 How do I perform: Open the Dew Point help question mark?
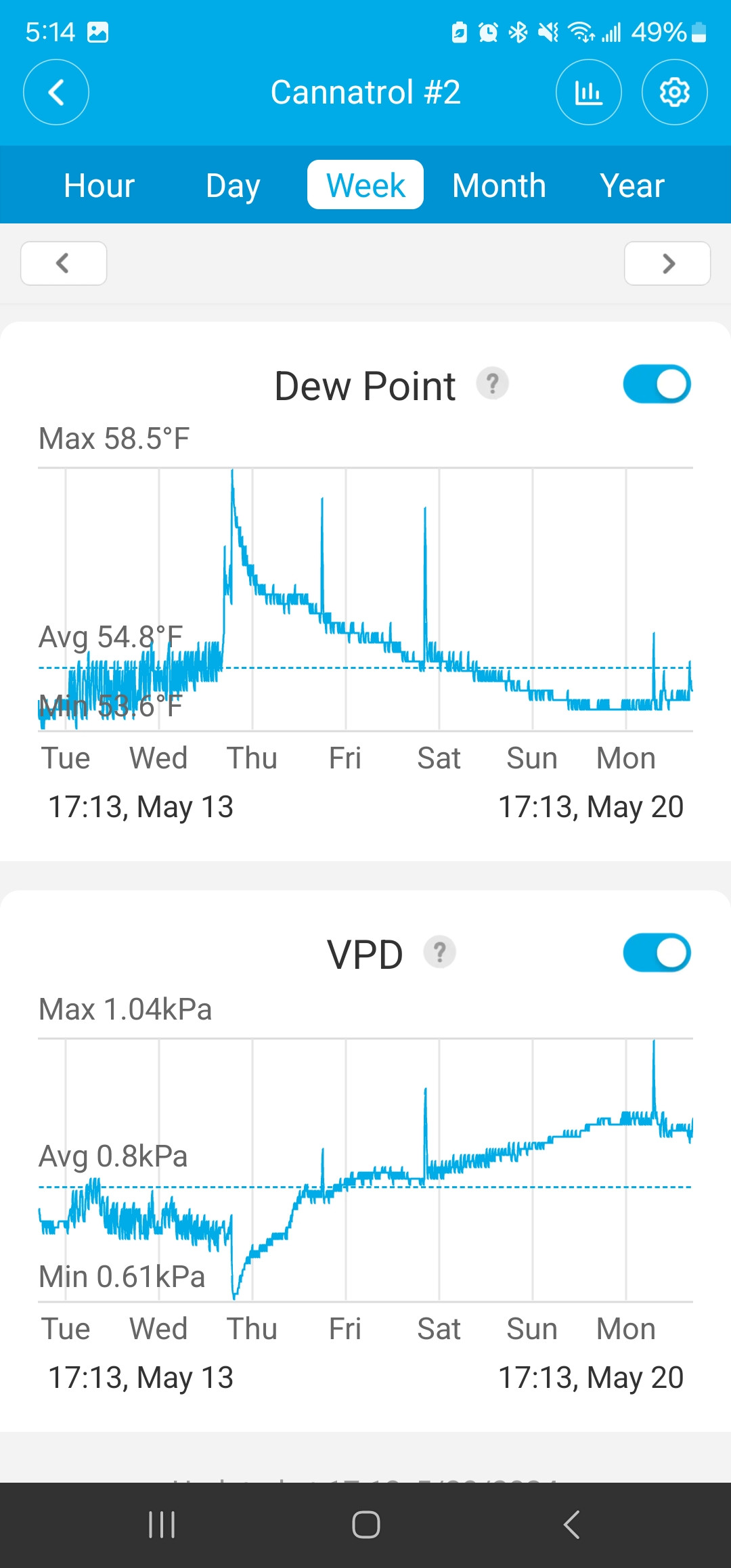click(x=493, y=384)
